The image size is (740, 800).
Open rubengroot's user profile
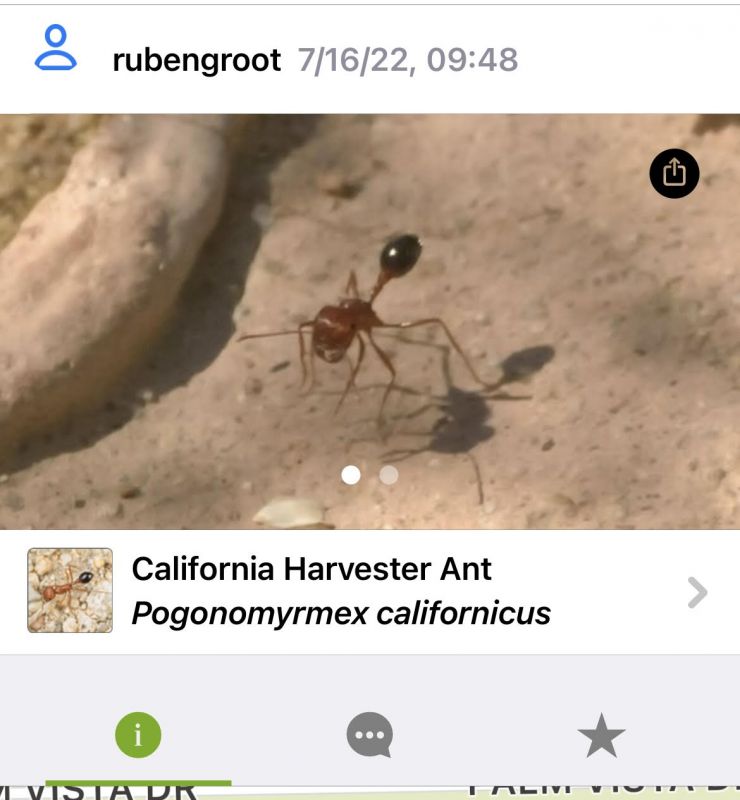(x=196, y=60)
